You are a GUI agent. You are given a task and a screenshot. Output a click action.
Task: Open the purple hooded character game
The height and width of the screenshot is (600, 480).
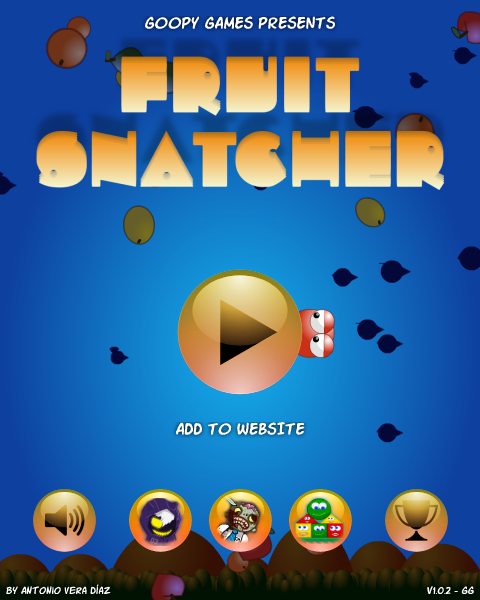[160, 520]
